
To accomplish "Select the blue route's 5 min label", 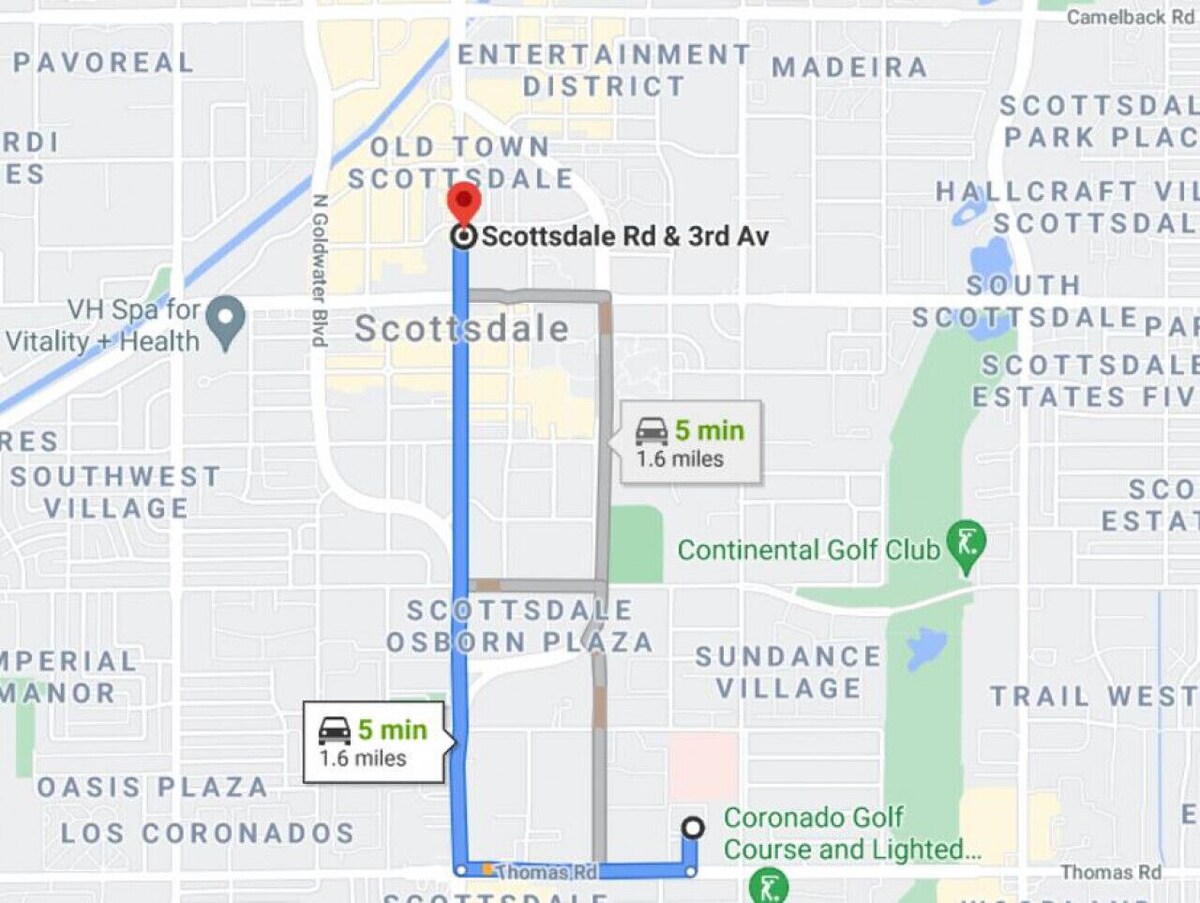I will pos(375,743).
